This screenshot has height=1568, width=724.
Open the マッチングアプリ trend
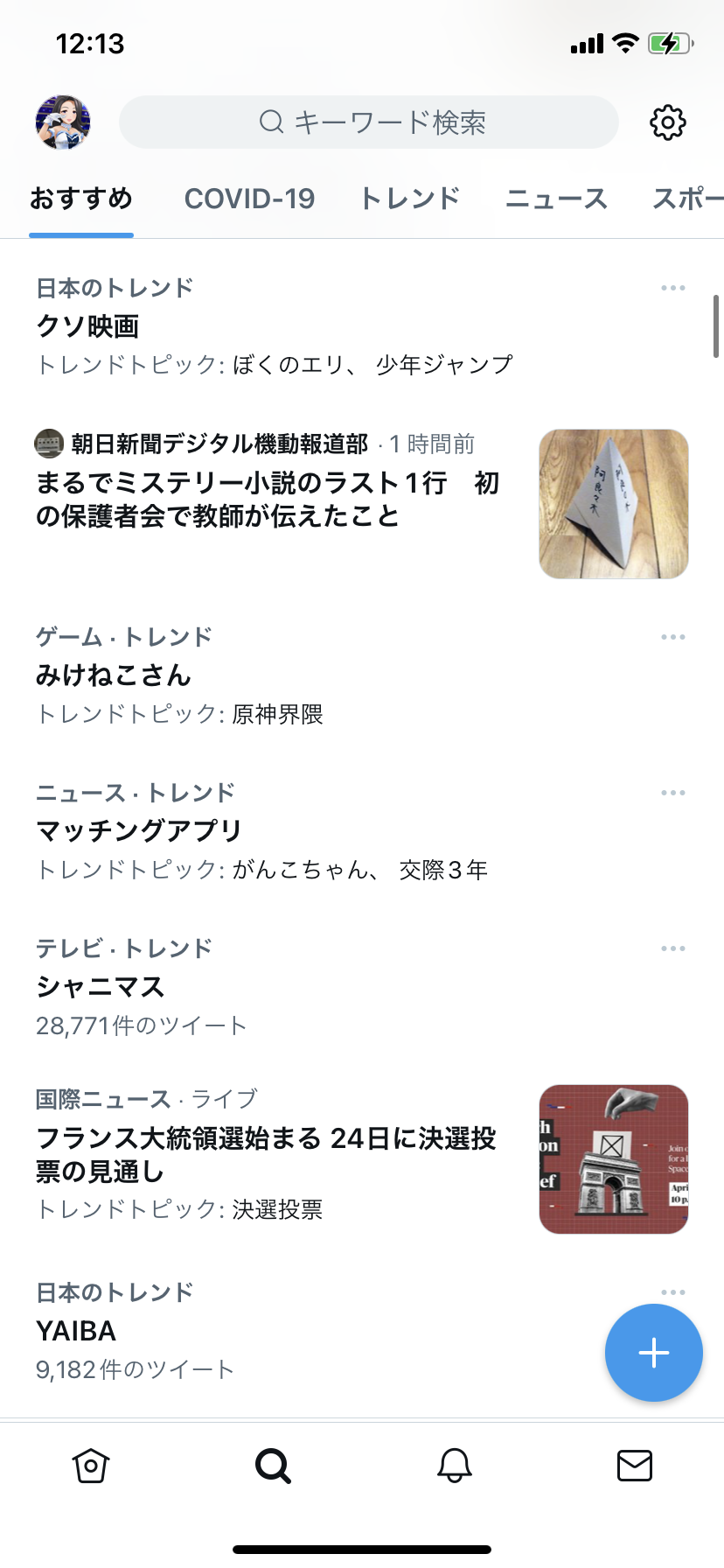coord(138,831)
